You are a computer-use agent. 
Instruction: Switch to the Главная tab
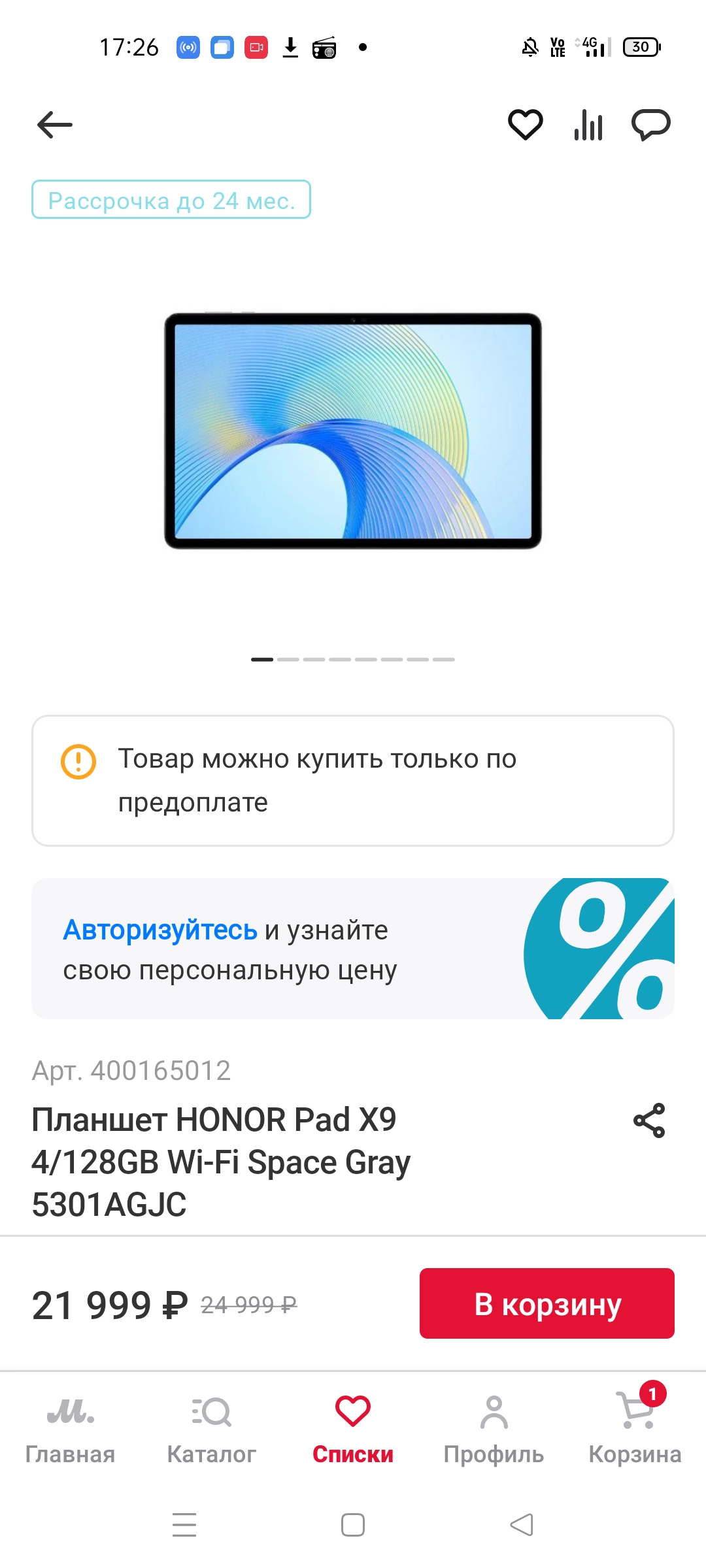coord(71,1429)
